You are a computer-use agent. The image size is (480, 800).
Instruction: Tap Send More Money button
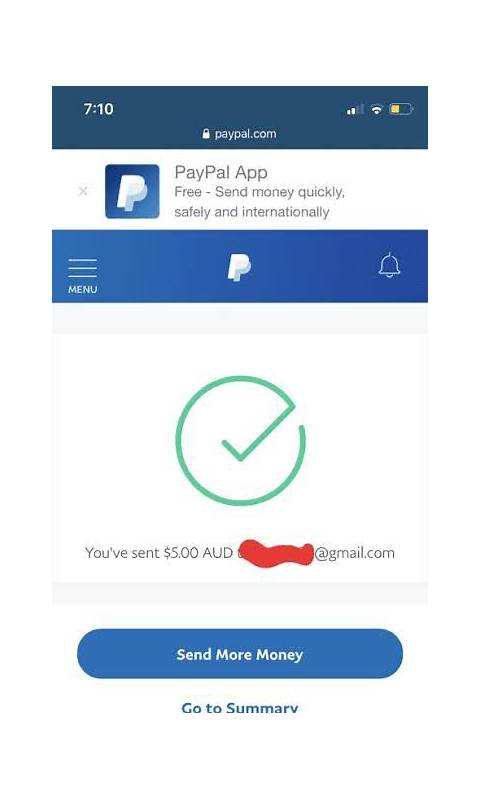coord(240,654)
